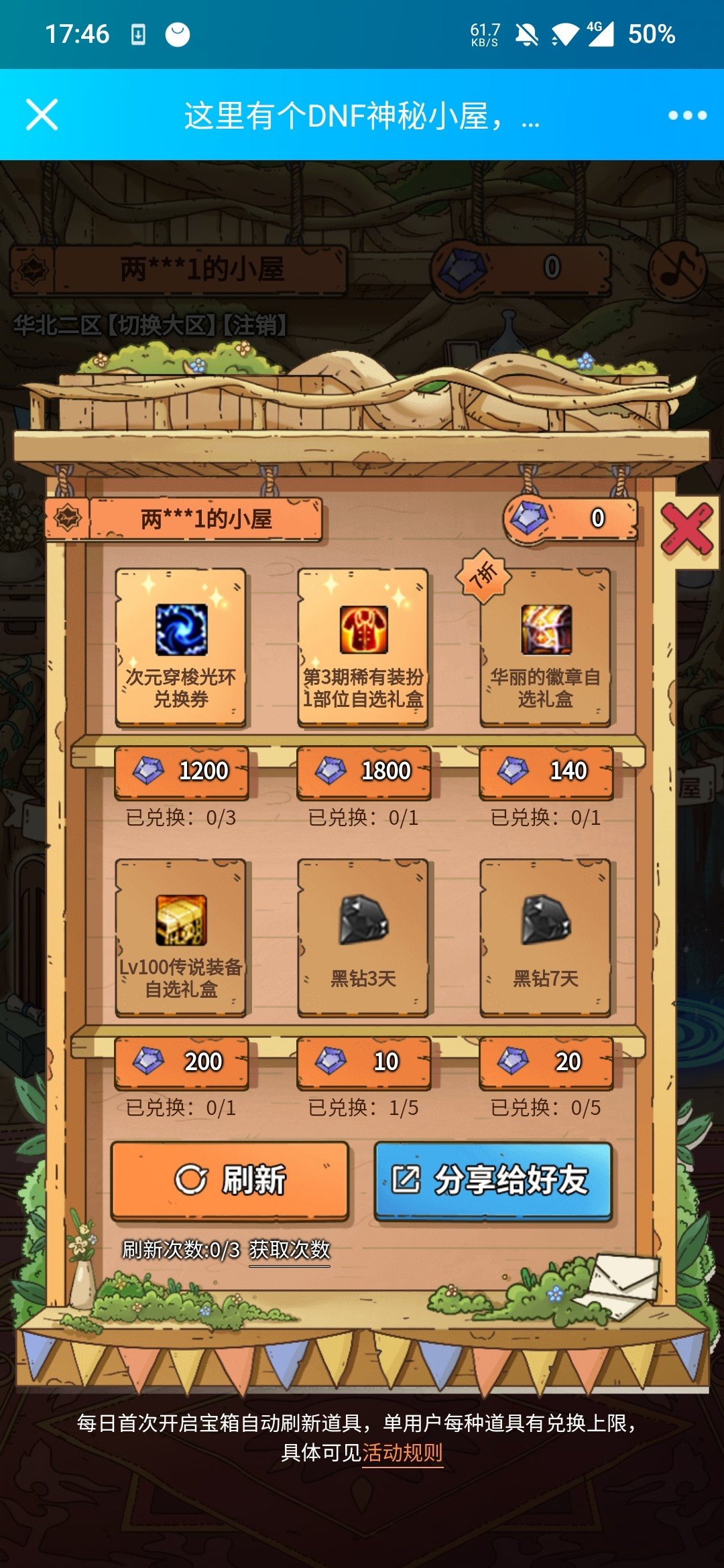Viewport: 724px width, 1568px height.
Task: Open the 获取次数 link
Action: click(290, 1250)
